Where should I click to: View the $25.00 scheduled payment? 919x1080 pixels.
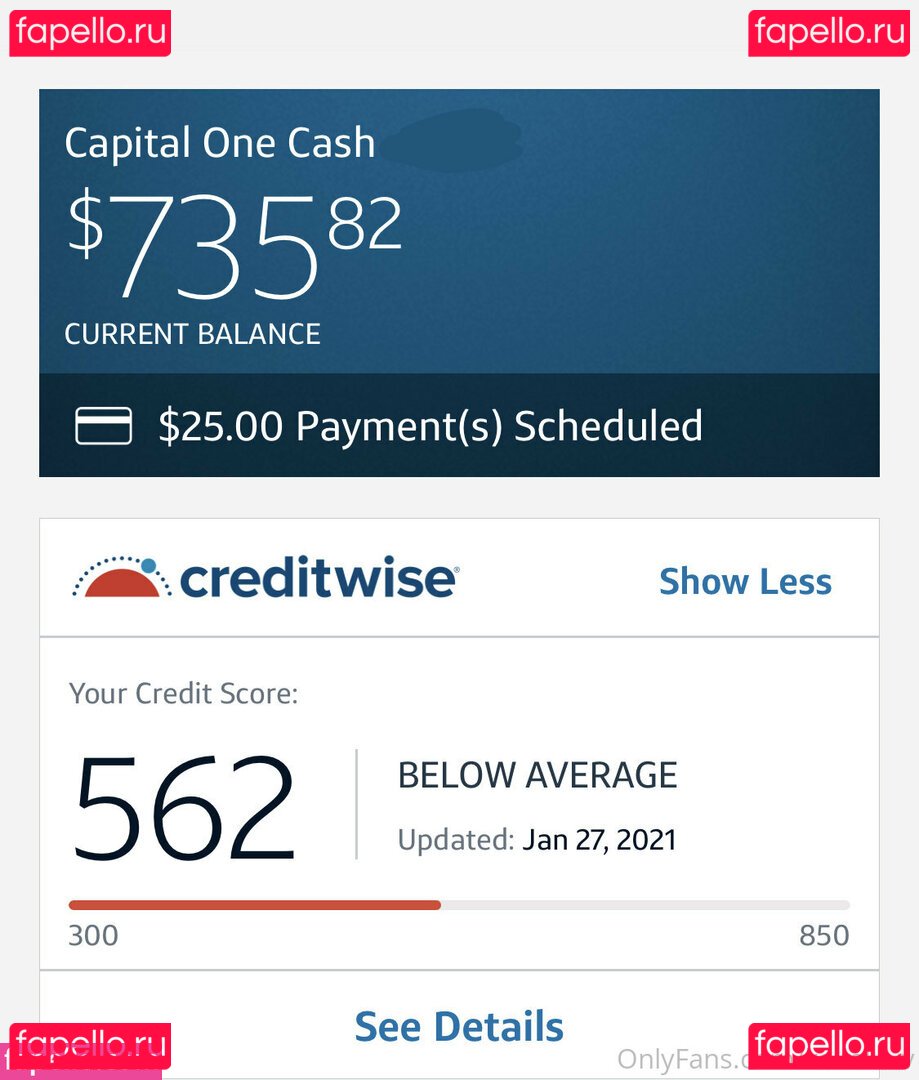coord(430,426)
